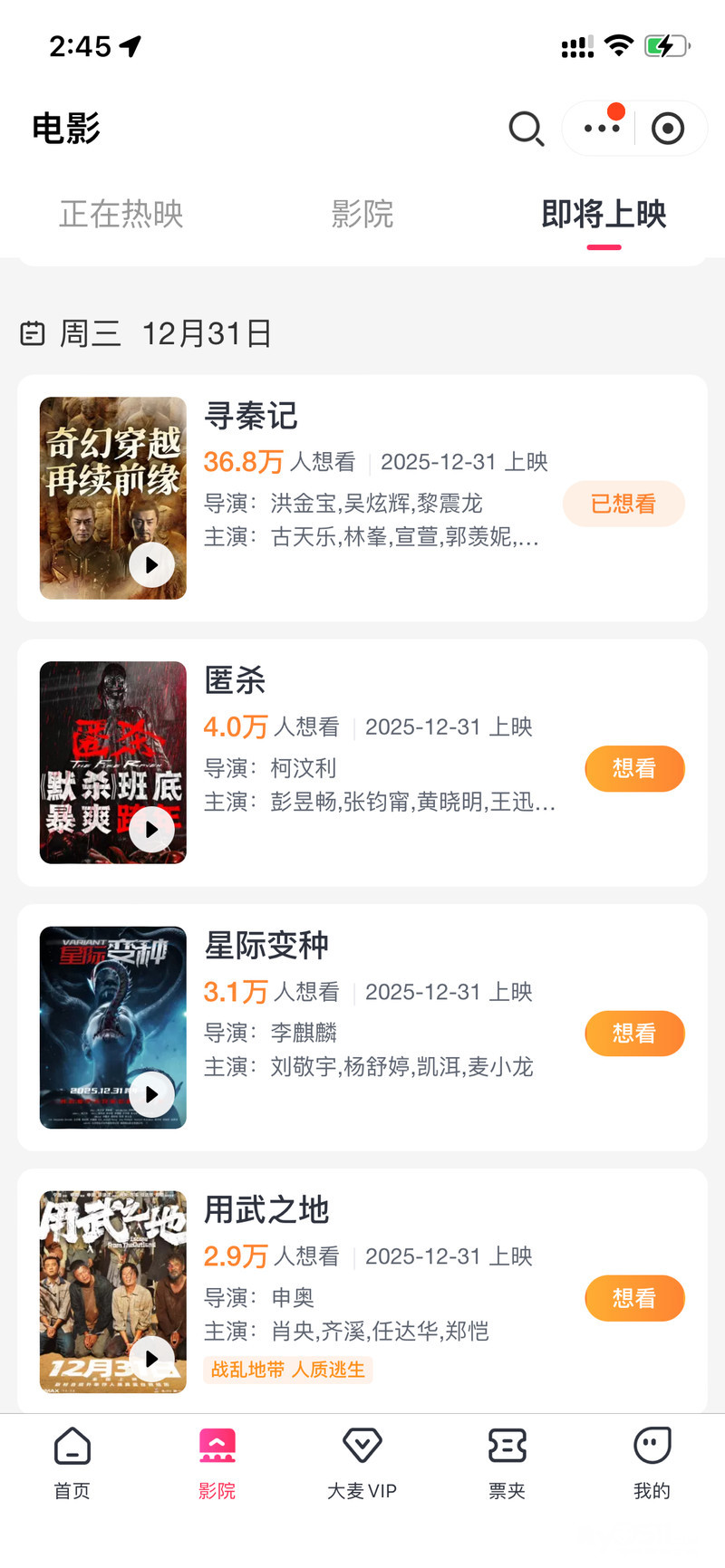The image size is (725, 1568).
Task: Select 影院 in the bottom navigation
Action: pos(217,1461)
